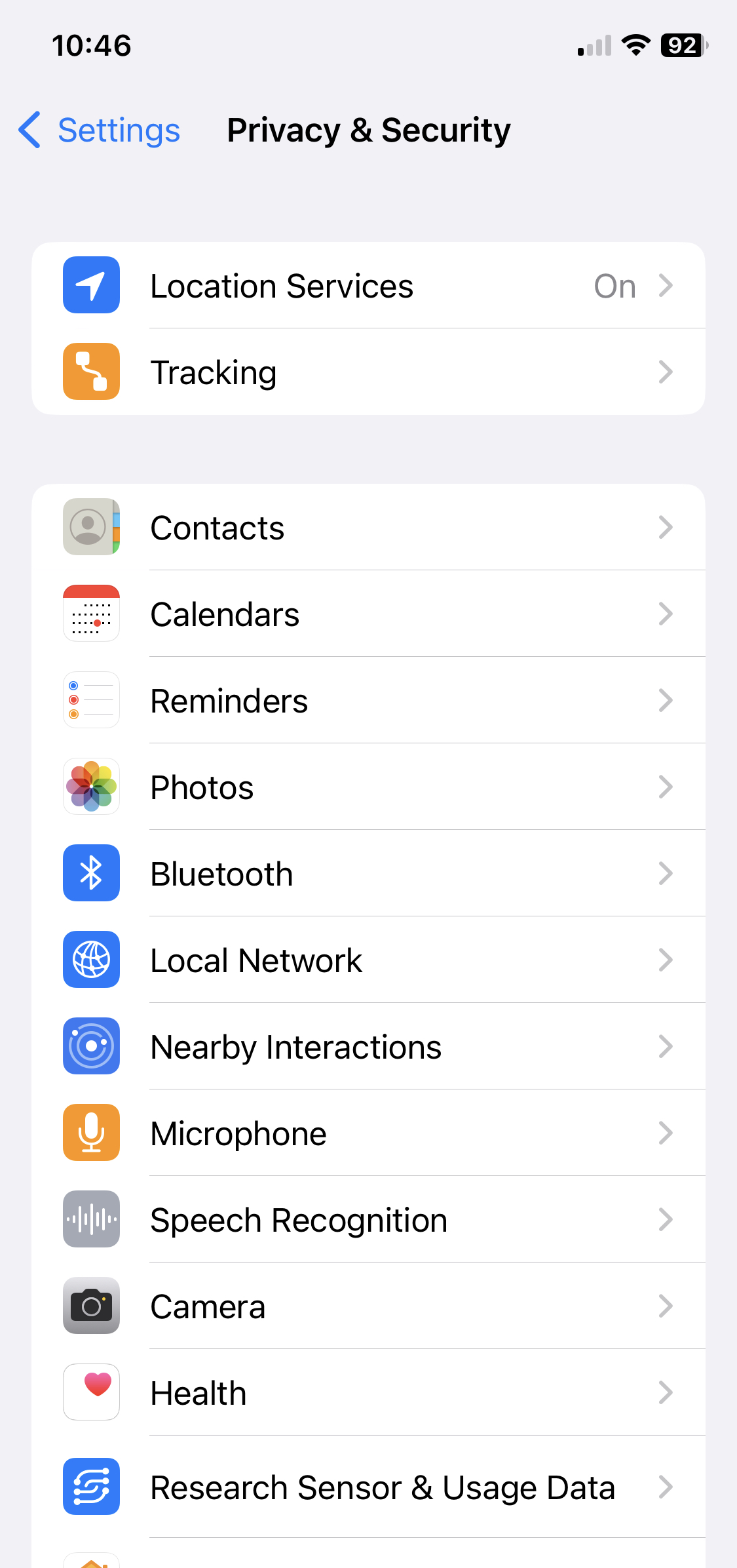
Task: View Microphone access list
Action: 368,1133
